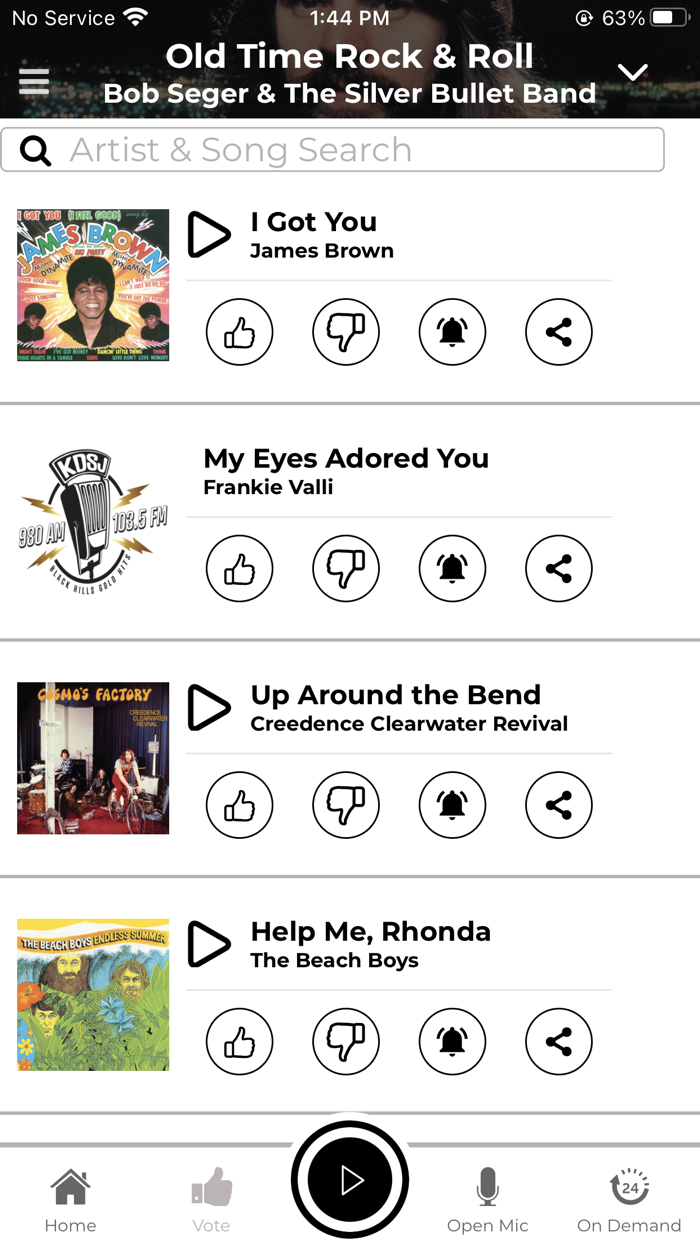Open the On Demand tab
This screenshot has height=1244, width=700.
pyautogui.click(x=629, y=1200)
